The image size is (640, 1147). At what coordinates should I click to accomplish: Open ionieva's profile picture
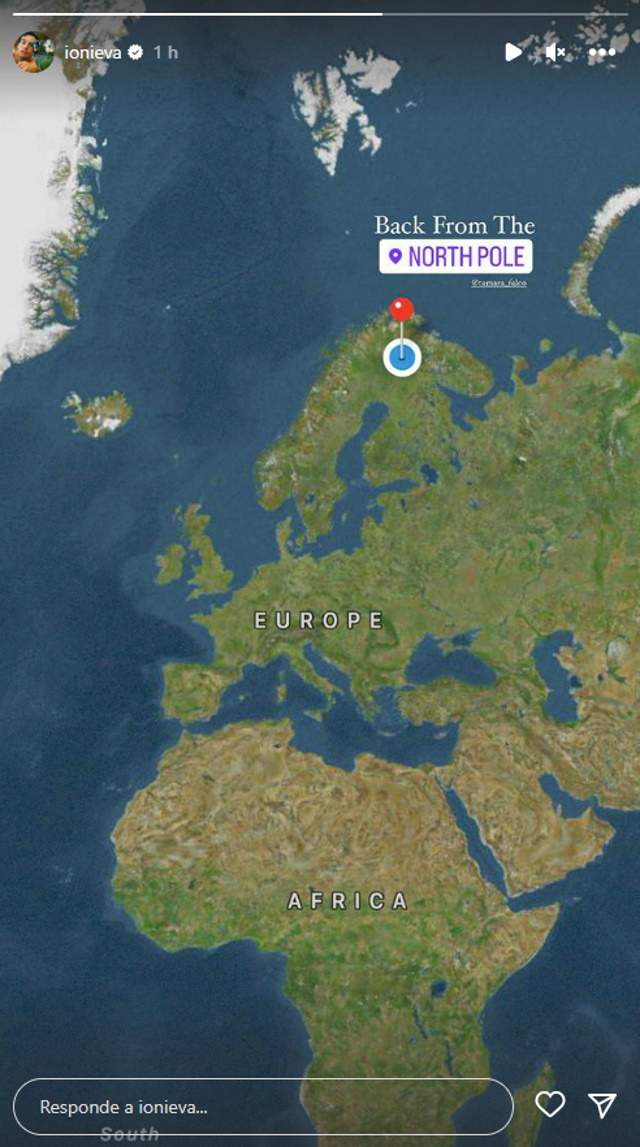pos(33,52)
